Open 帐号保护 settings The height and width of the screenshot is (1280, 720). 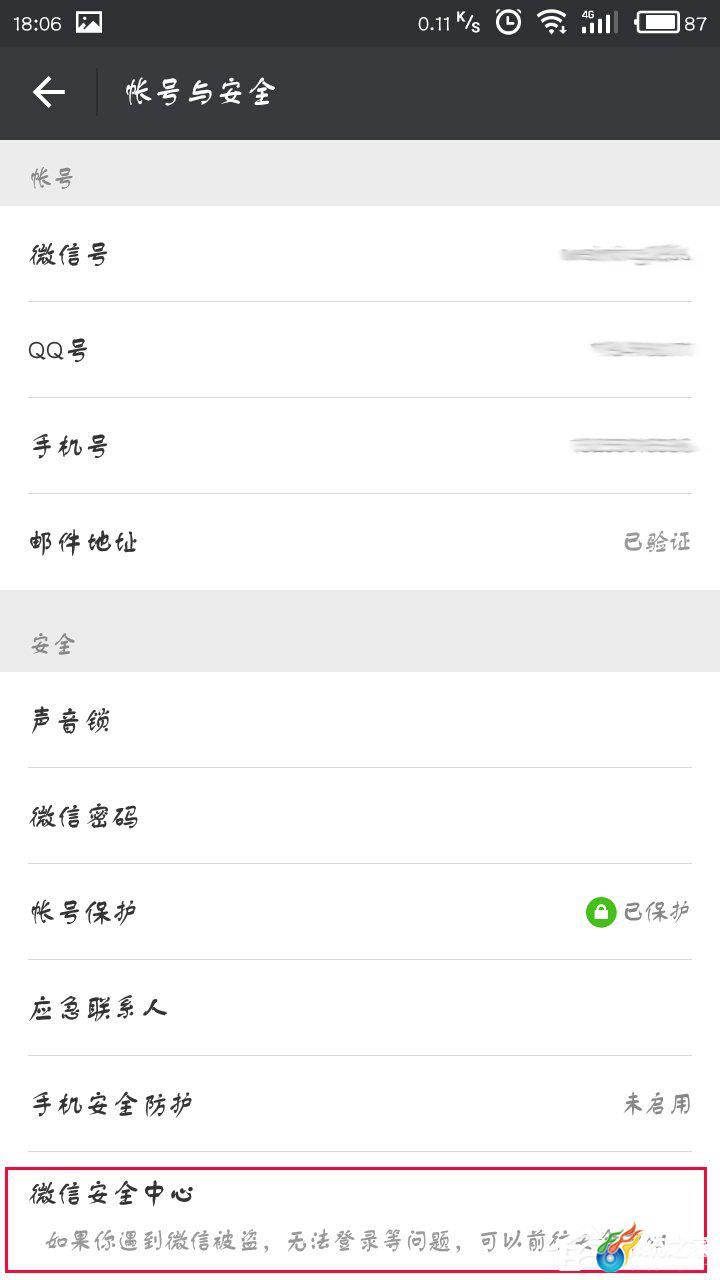360,912
